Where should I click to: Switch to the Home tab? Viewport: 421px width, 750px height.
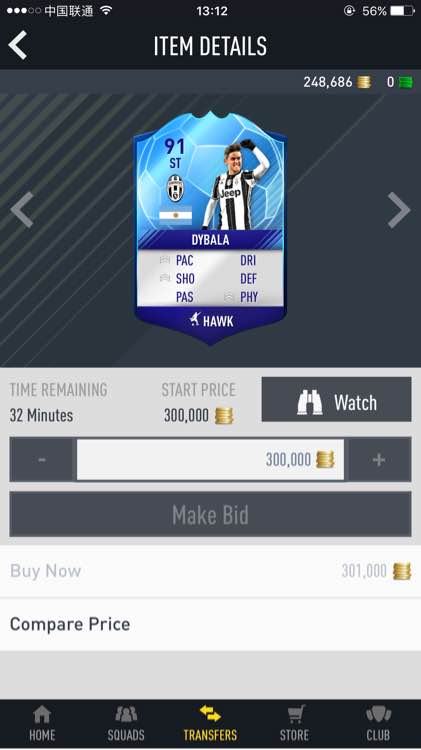coord(42,724)
